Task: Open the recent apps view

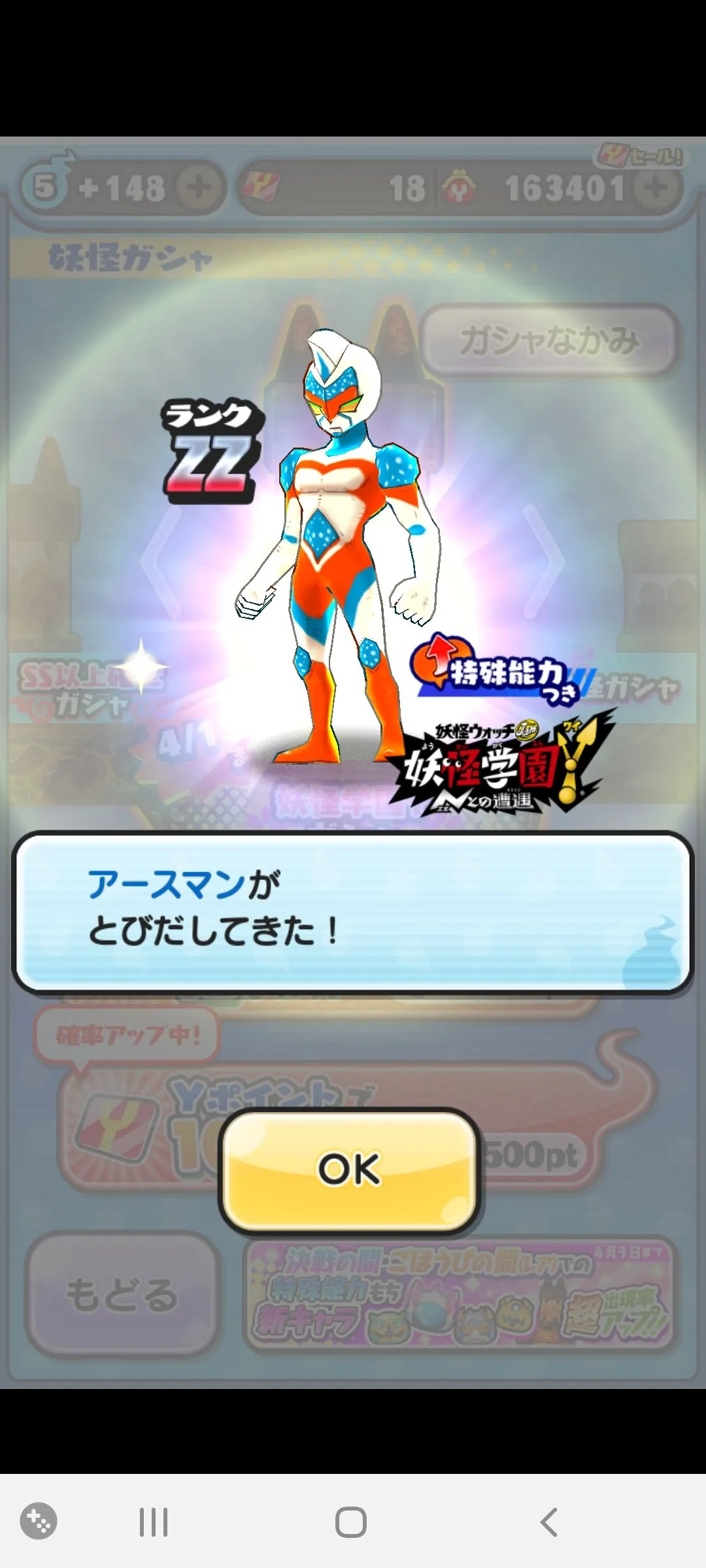Action: click(154, 1522)
